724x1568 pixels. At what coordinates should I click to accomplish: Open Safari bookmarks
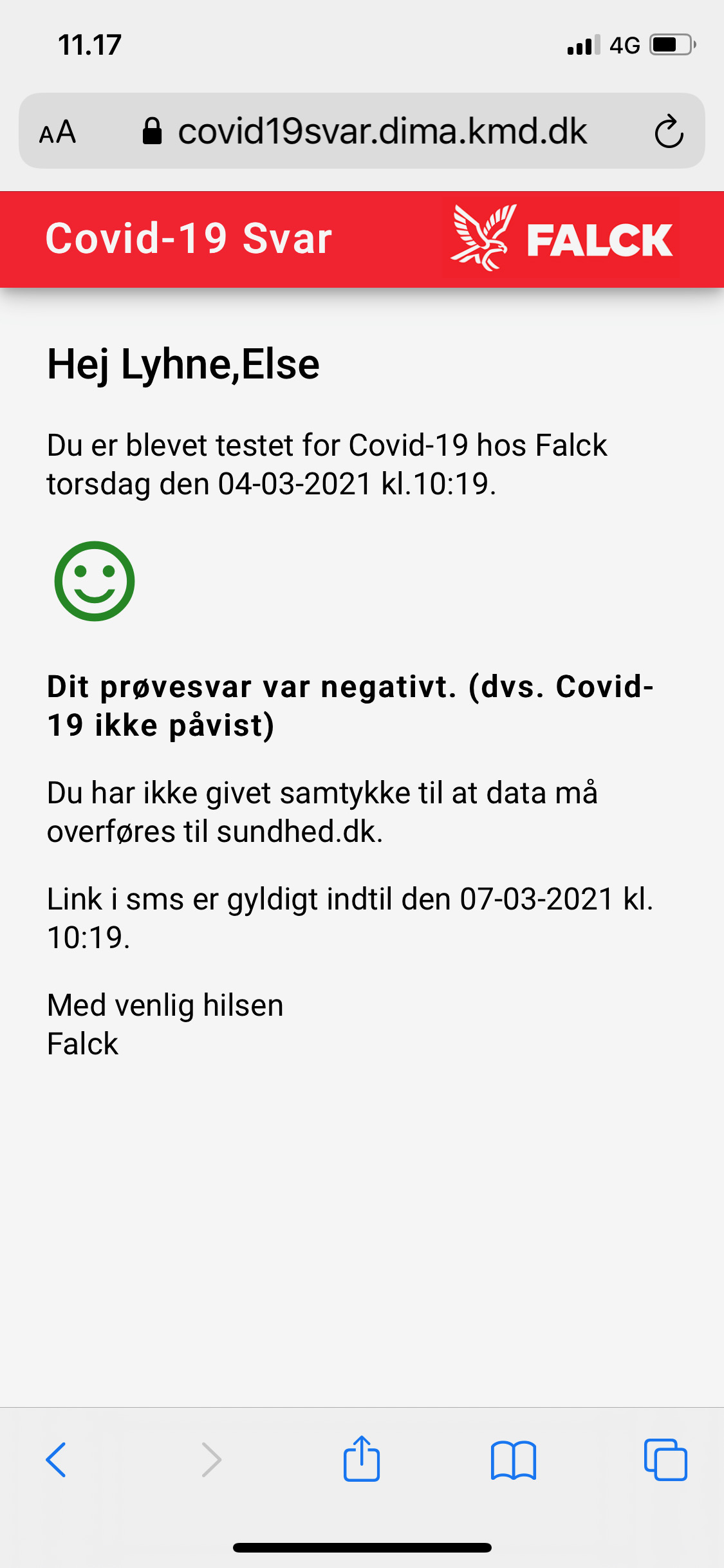click(x=513, y=1460)
